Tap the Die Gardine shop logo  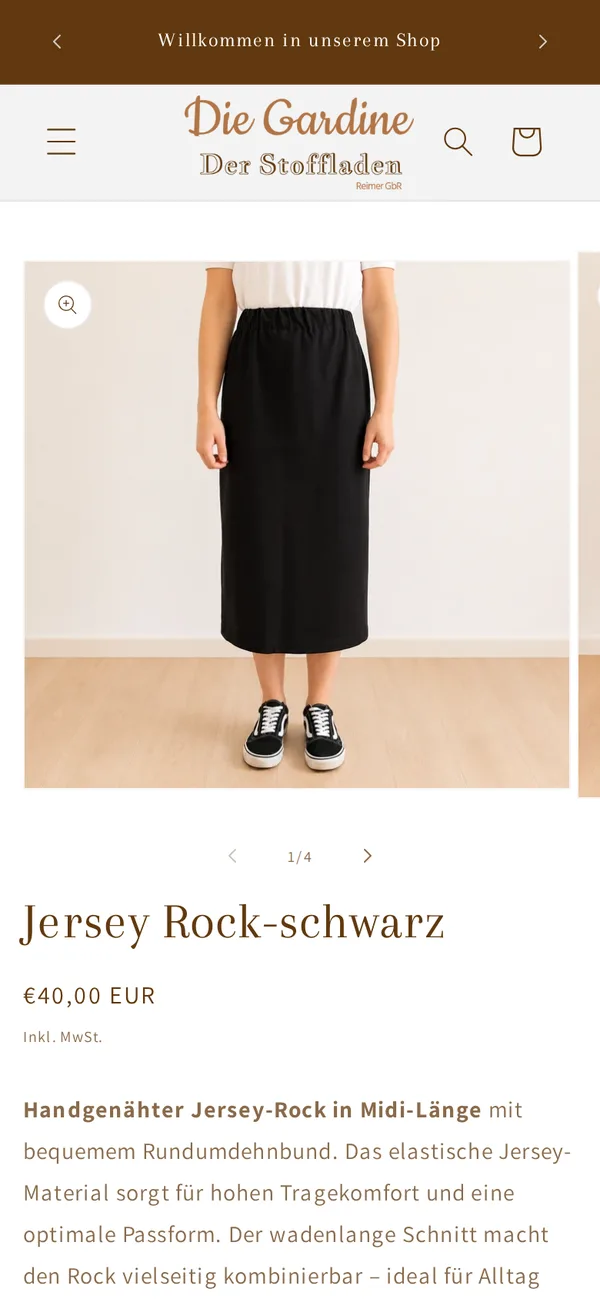pyautogui.click(x=299, y=143)
